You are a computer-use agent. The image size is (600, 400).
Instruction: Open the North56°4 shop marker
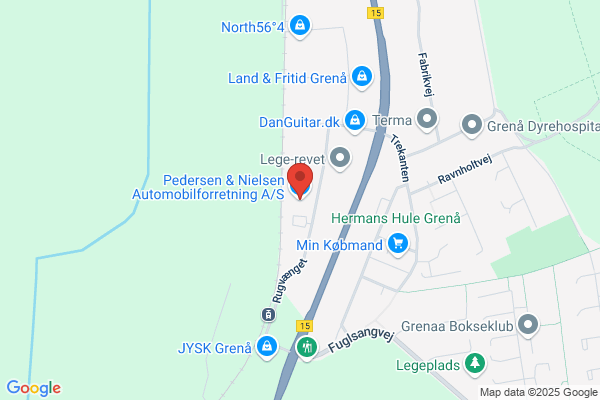click(x=300, y=26)
